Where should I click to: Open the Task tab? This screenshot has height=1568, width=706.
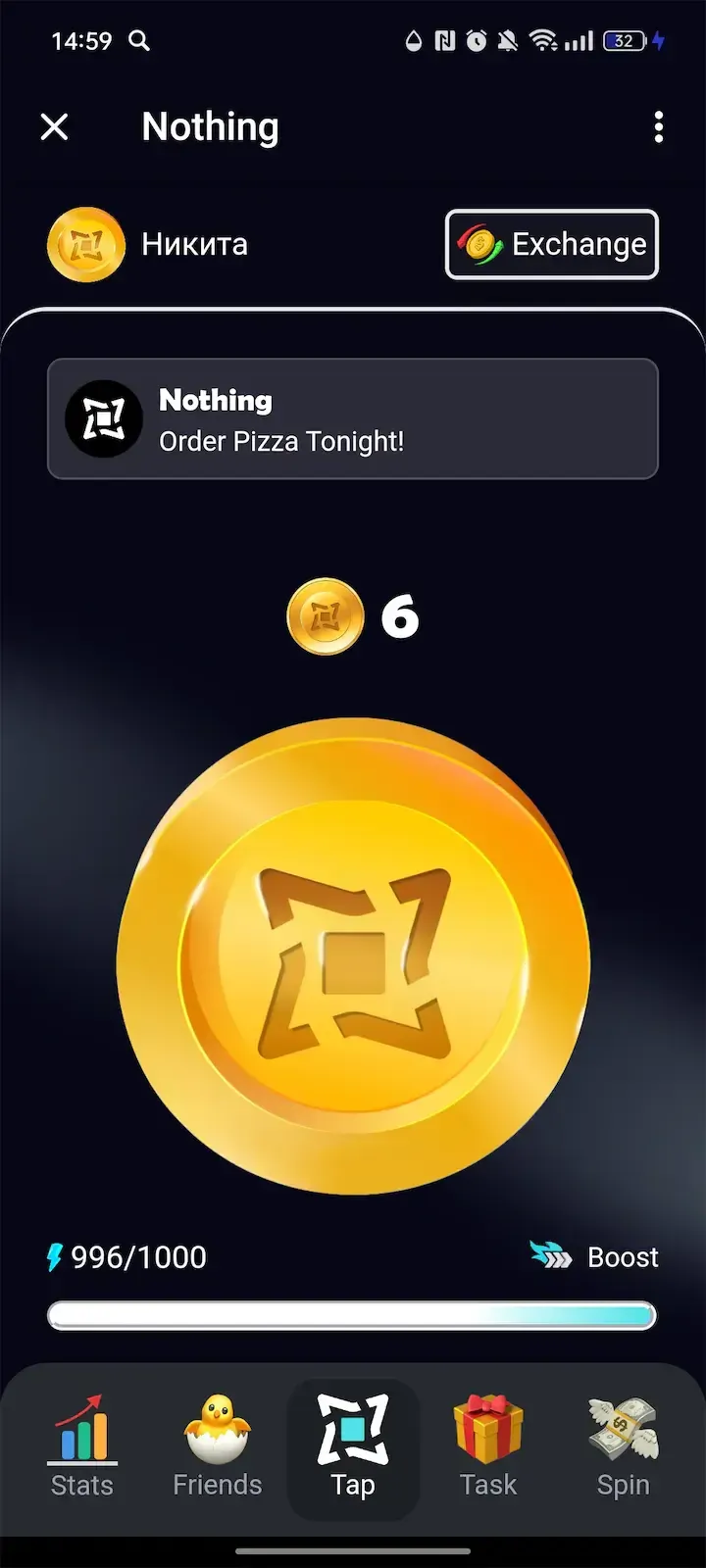pos(488,1446)
